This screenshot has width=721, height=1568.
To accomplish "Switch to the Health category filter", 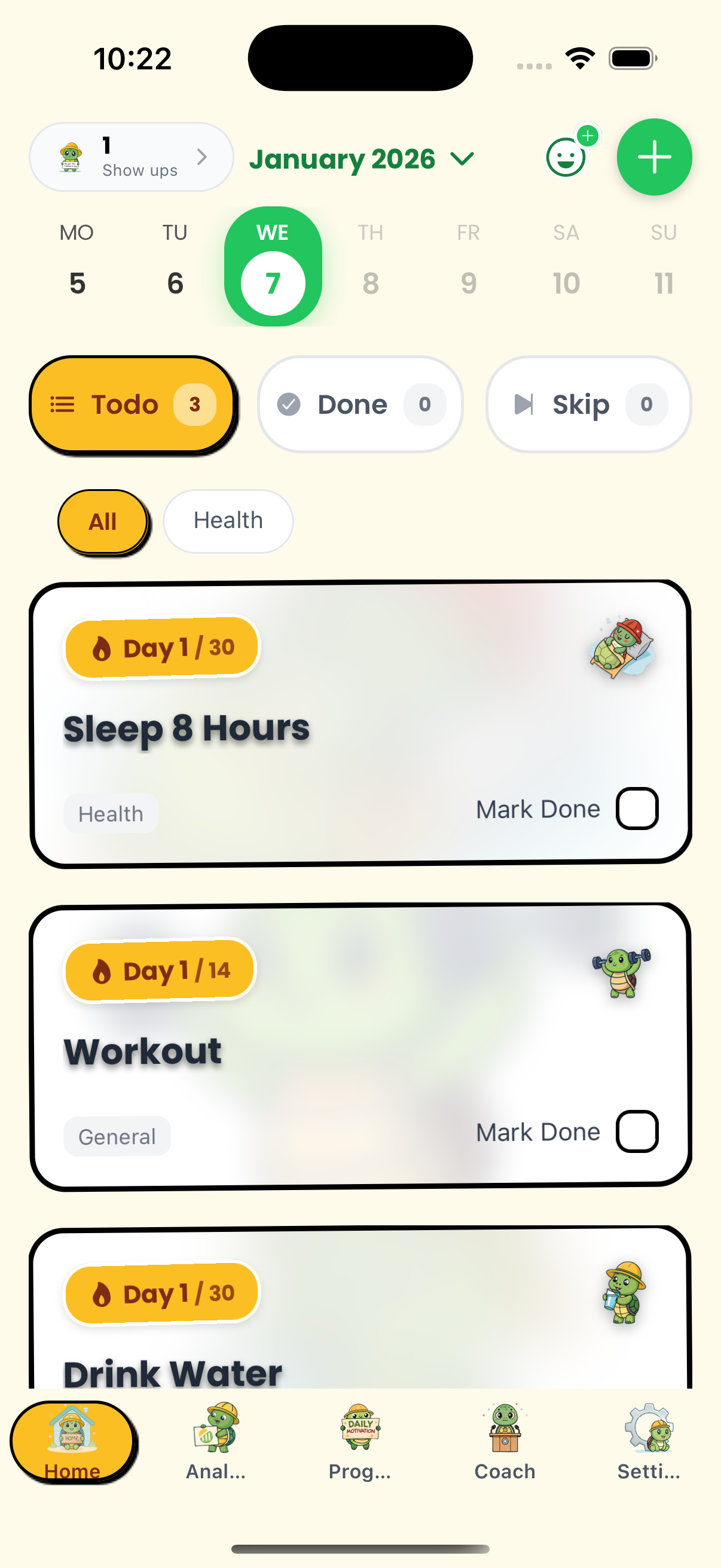I will coord(228,520).
